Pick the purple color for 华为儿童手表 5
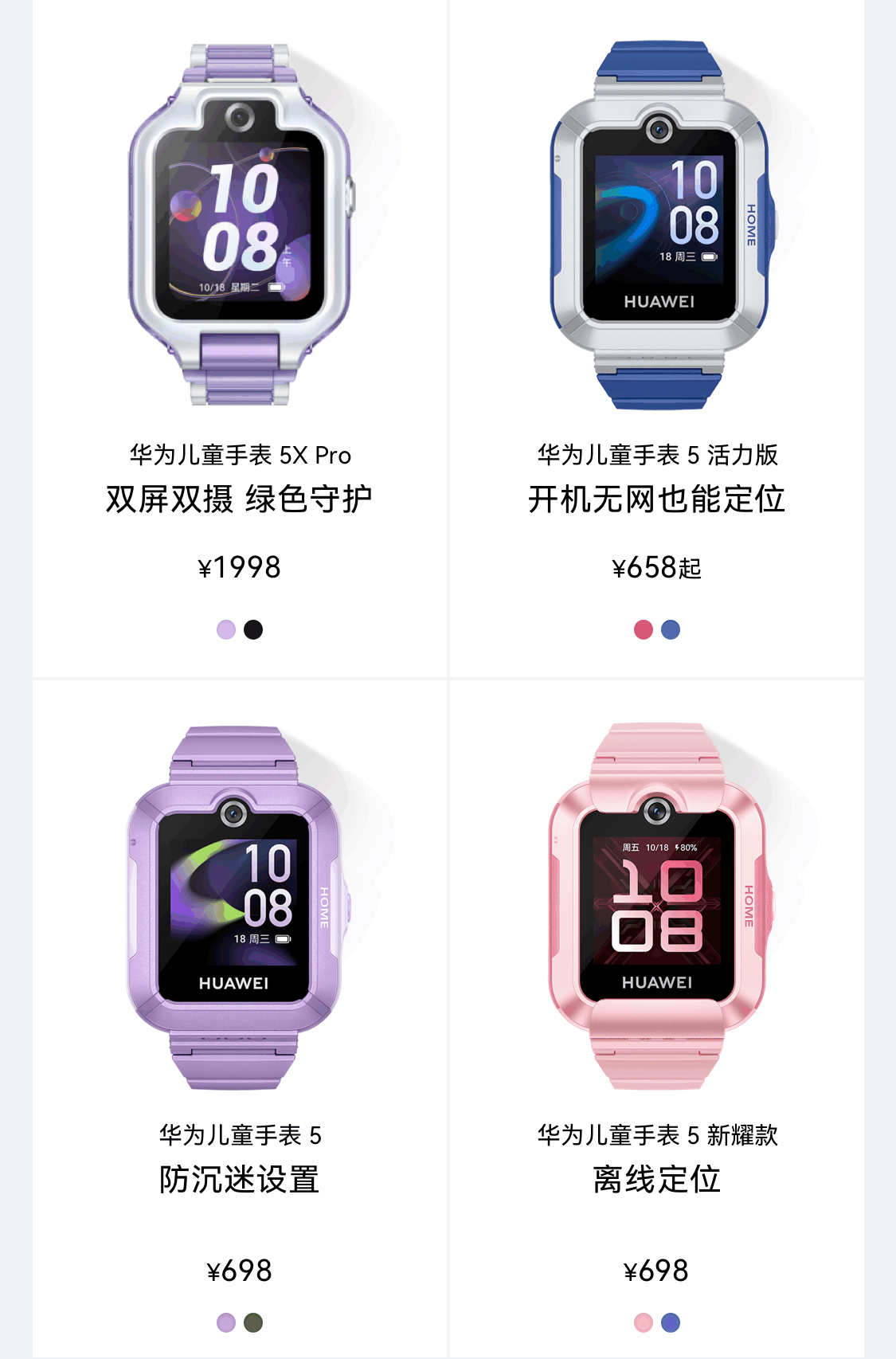This screenshot has width=896, height=1359. (226, 1322)
